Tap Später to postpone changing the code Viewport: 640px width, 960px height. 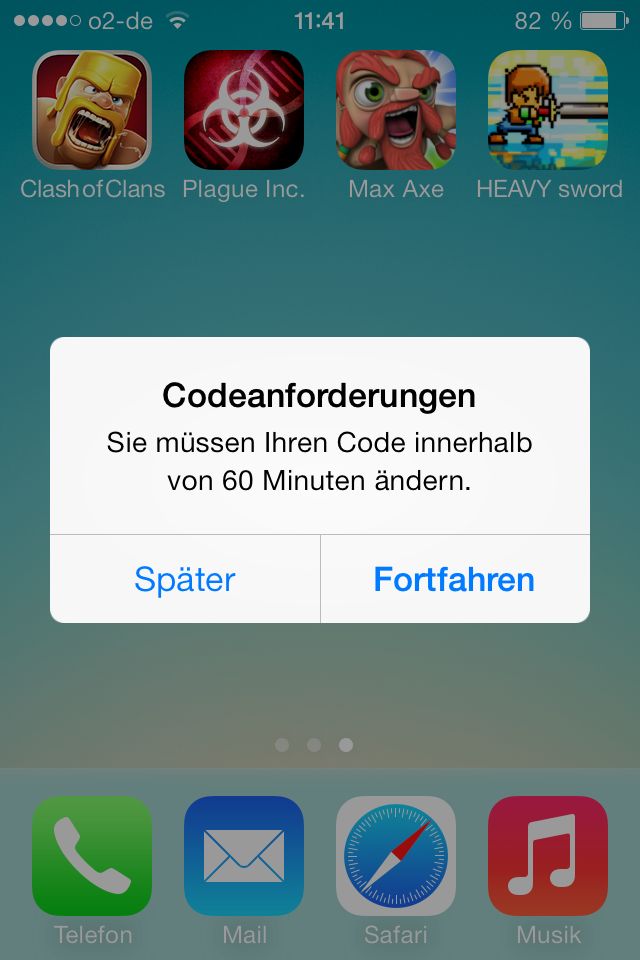(185, 579)
